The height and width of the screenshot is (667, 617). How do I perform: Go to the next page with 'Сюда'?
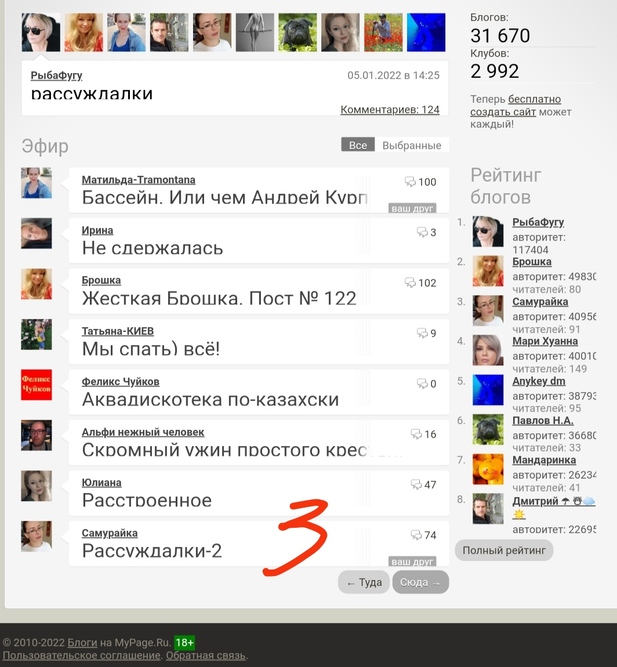(420, 582)
